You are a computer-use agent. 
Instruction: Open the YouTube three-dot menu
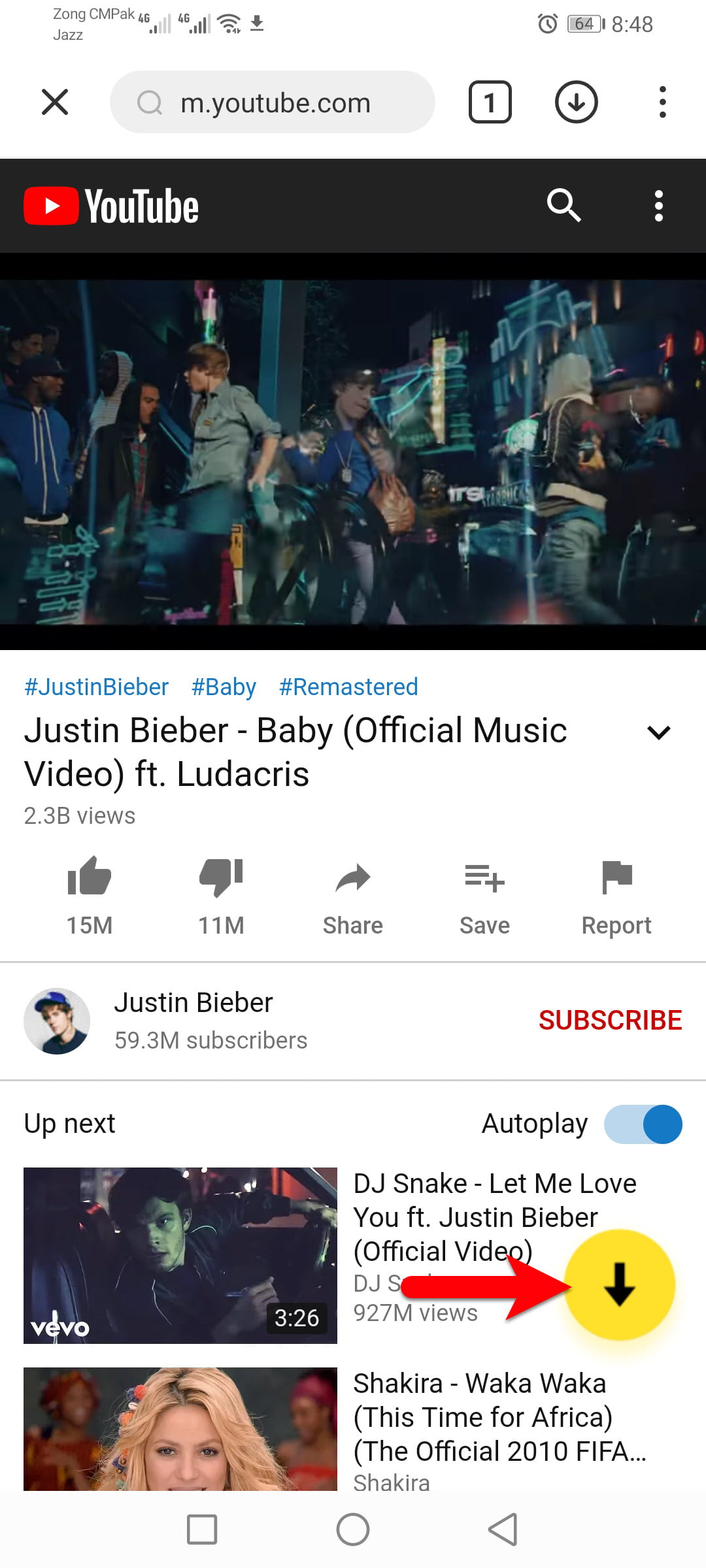click(x=659, y=206)
